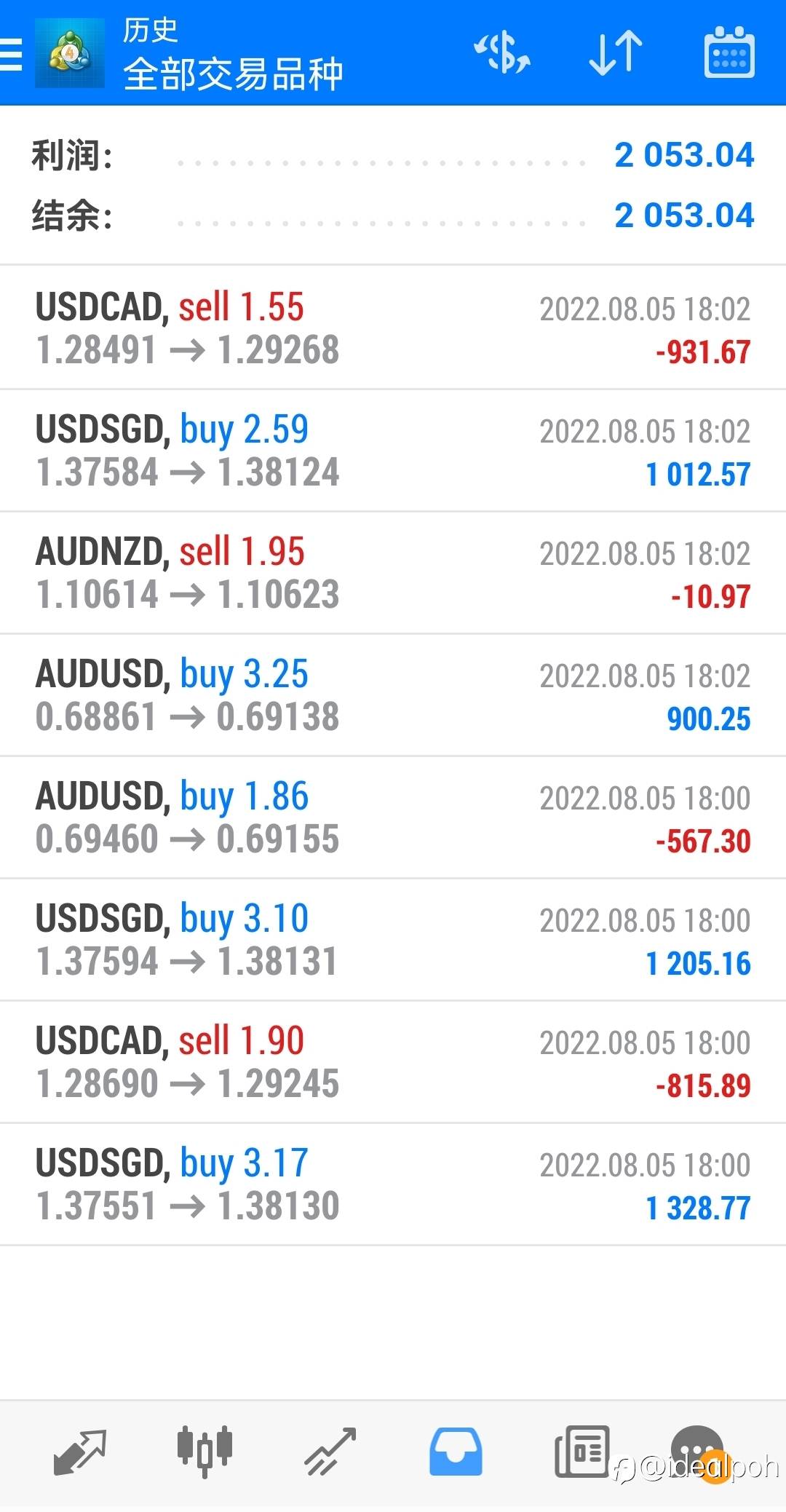Switch to the Quotes tab
Image resolution: width=786 pixels, height=1512 pixels.
pyautogui.click(x=80, y=1452)
